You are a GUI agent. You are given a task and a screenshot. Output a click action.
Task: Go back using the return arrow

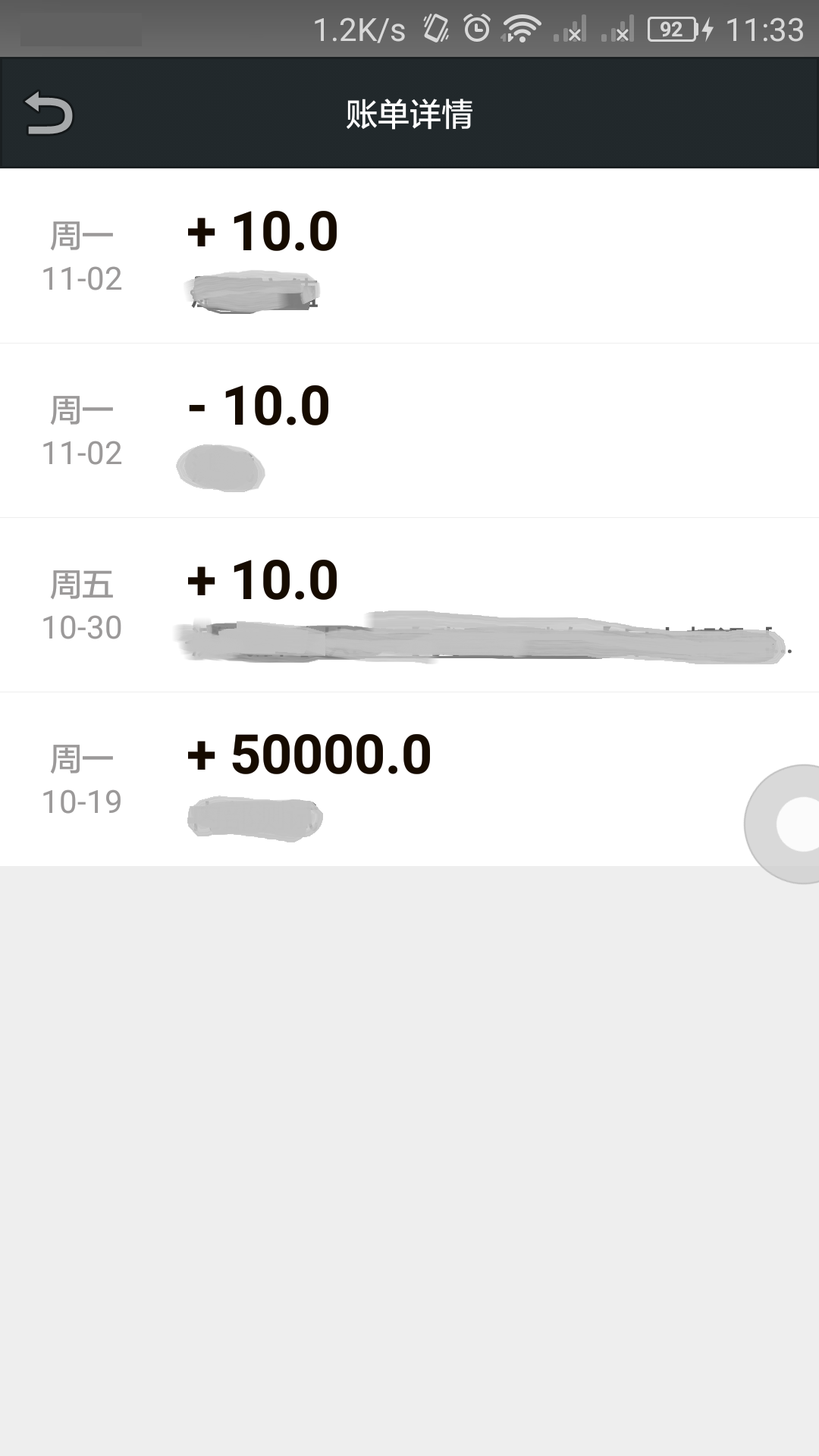49,114
